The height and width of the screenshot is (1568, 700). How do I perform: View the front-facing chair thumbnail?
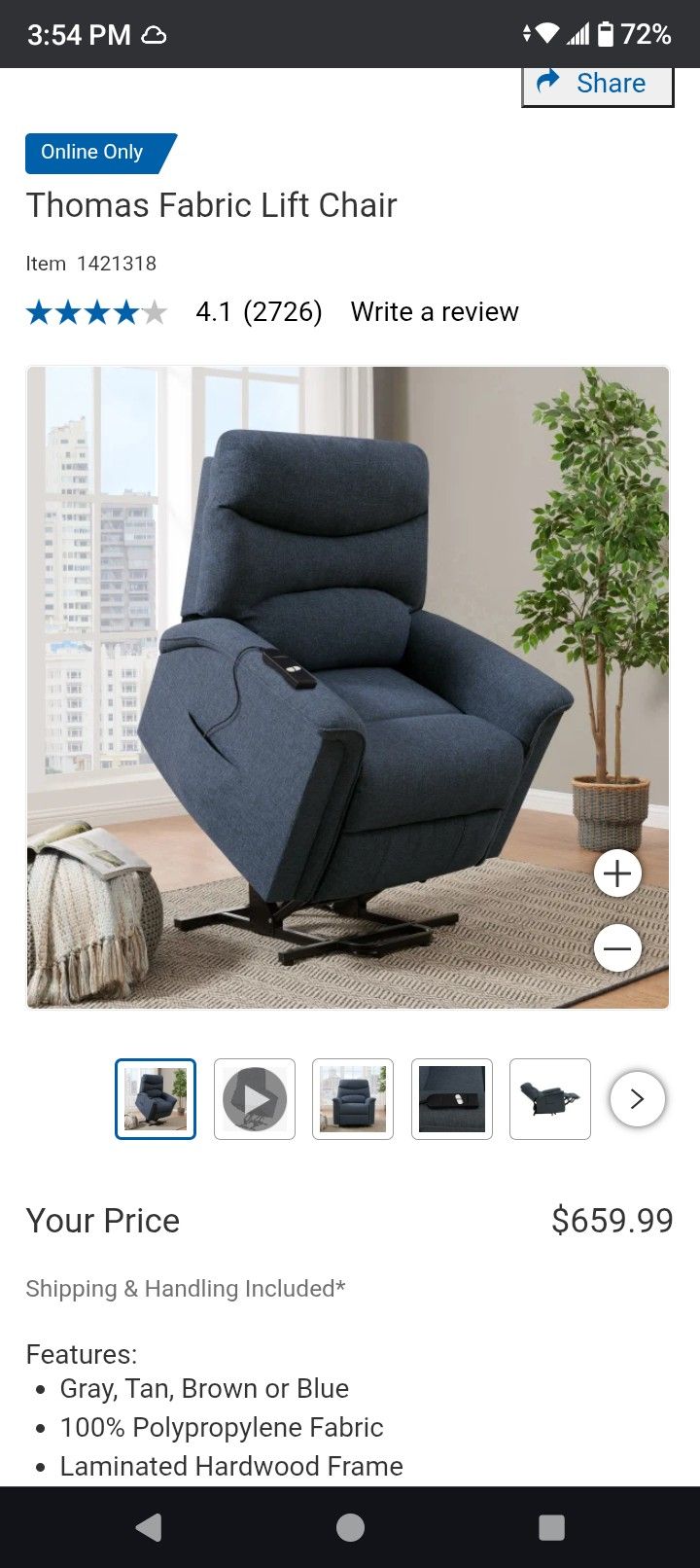pyautogui.click(x=353, y=1098)
